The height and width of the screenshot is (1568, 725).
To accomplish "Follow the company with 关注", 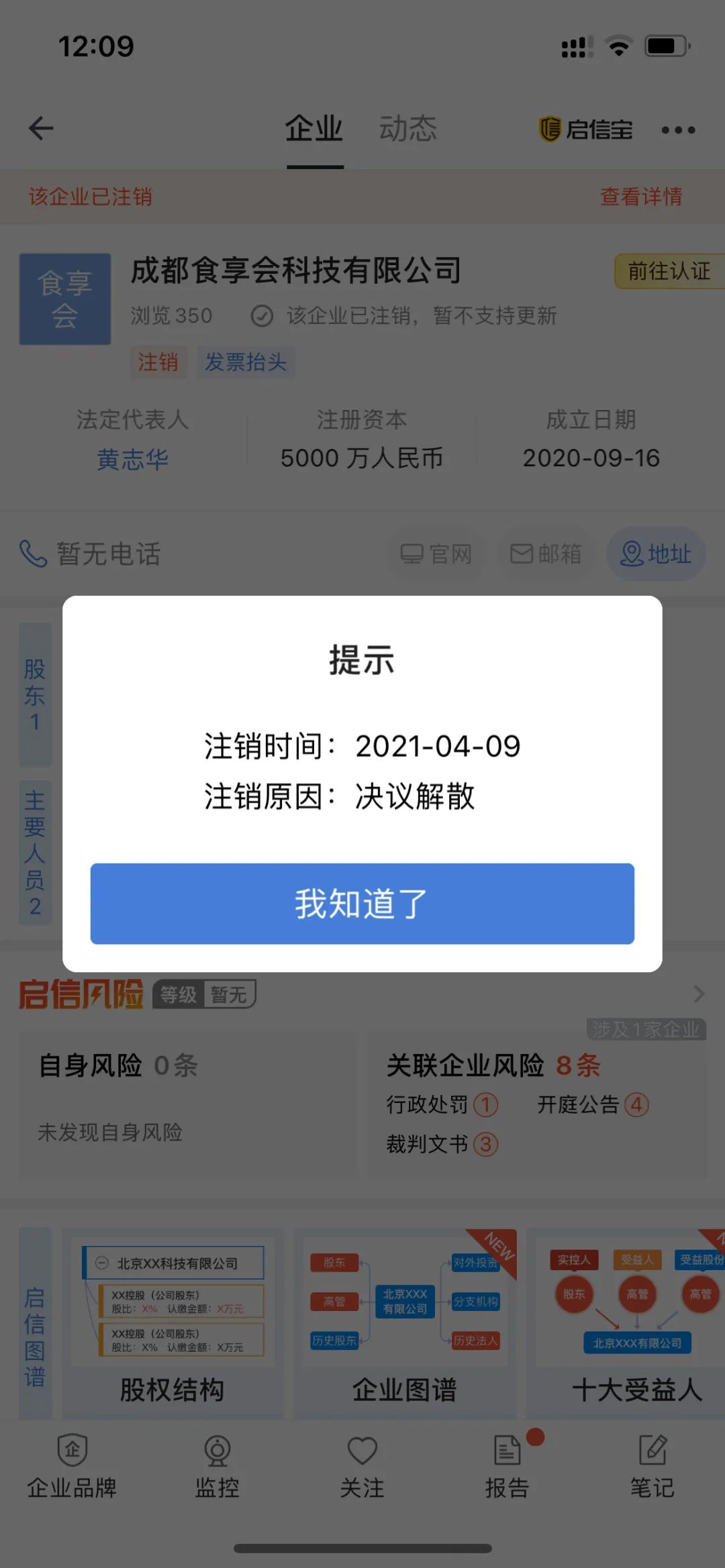I will 362,1467.
